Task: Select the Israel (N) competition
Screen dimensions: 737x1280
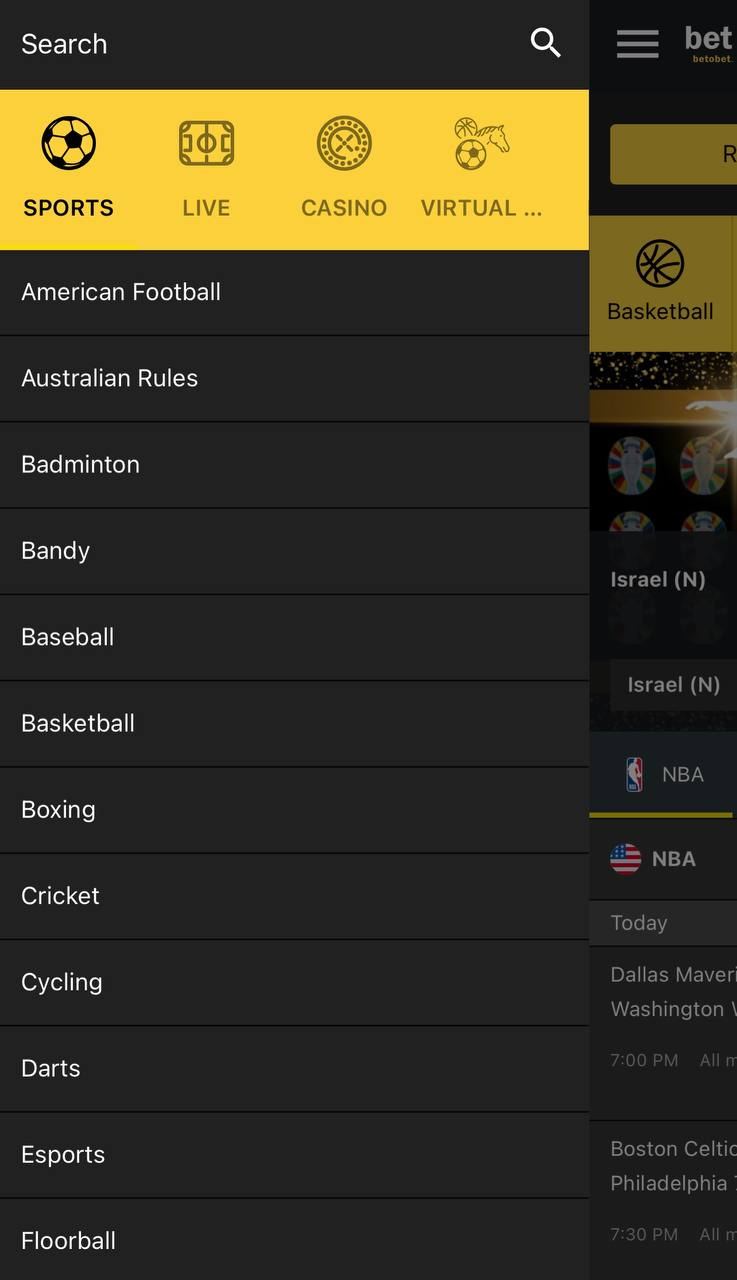Action: pyautogui.click(x=673, y=685)
